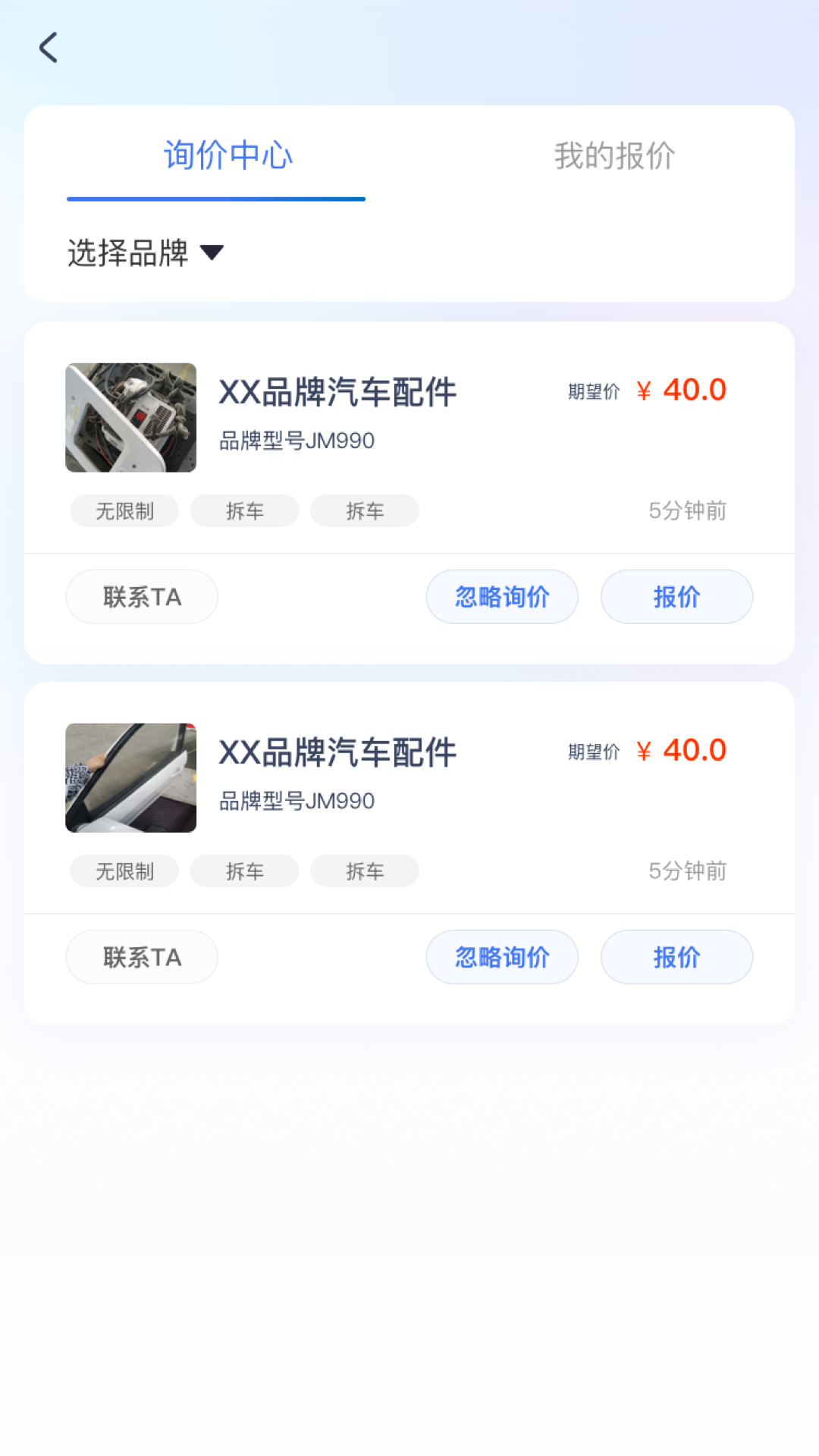Tap the 拆车 tag on the second card
Image resolution: width=819 pixels, height=1456 pixels.
coord(244,871)
